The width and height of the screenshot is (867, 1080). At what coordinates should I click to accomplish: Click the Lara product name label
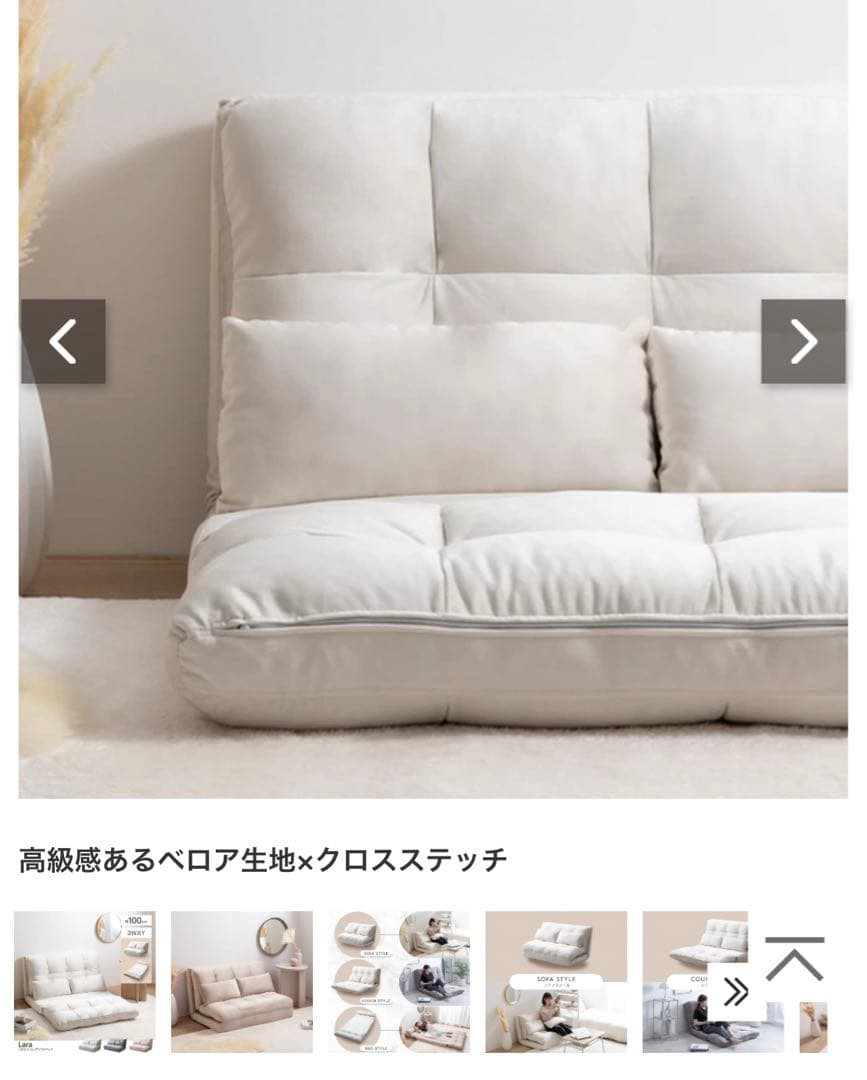(x=24, y=1042)
